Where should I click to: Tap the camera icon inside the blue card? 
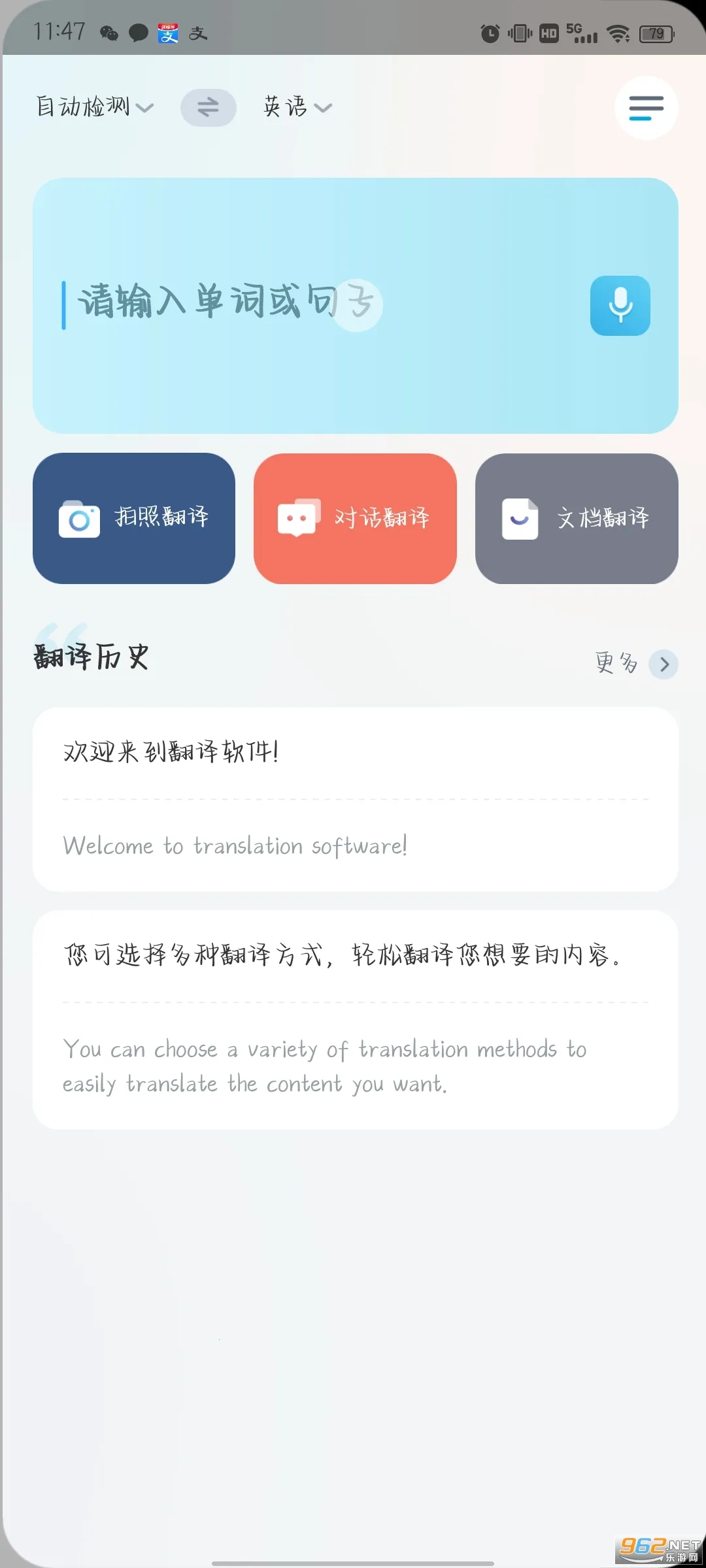(x=78, y=517)
